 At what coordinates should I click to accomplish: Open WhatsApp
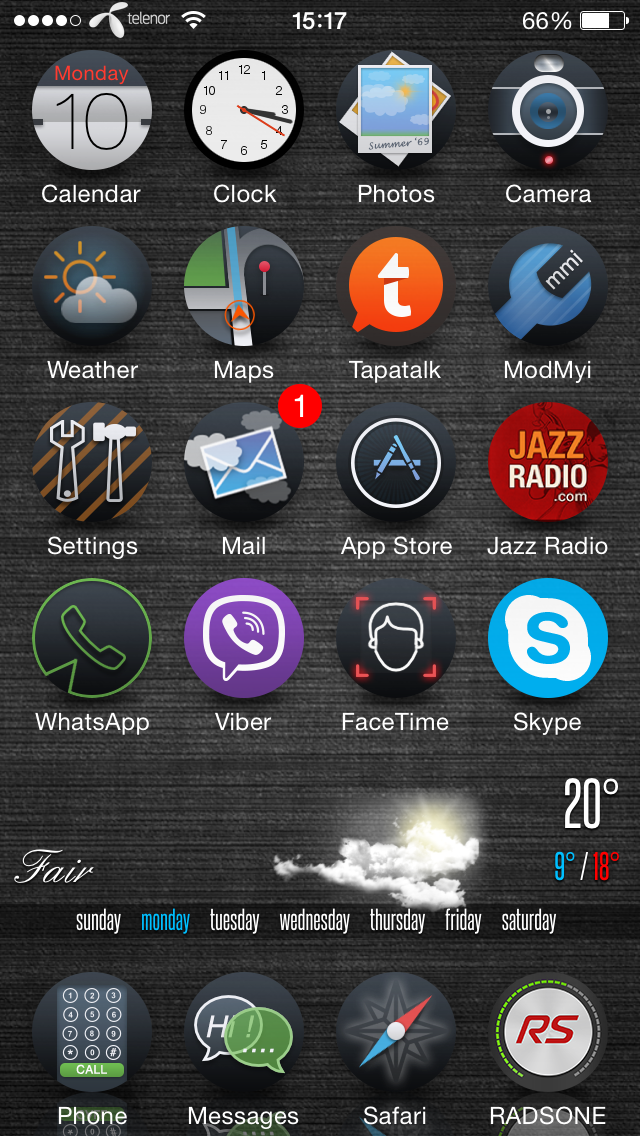(x=92, y=638)
